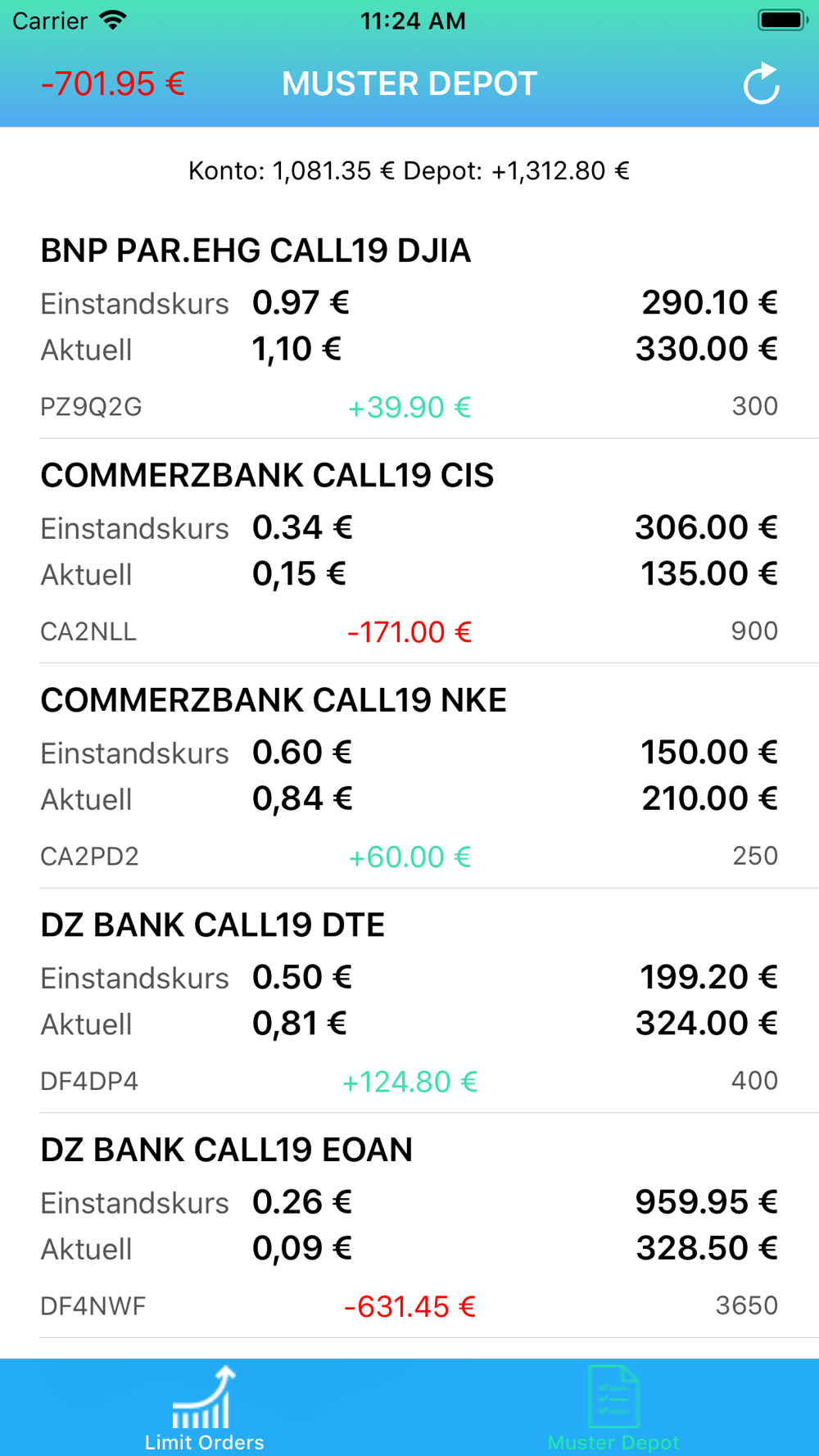The width and height of the screenshot is (819, 1456).
Task: View COMMERZBANK CALL19 NKE details
Action: point(409,776)
